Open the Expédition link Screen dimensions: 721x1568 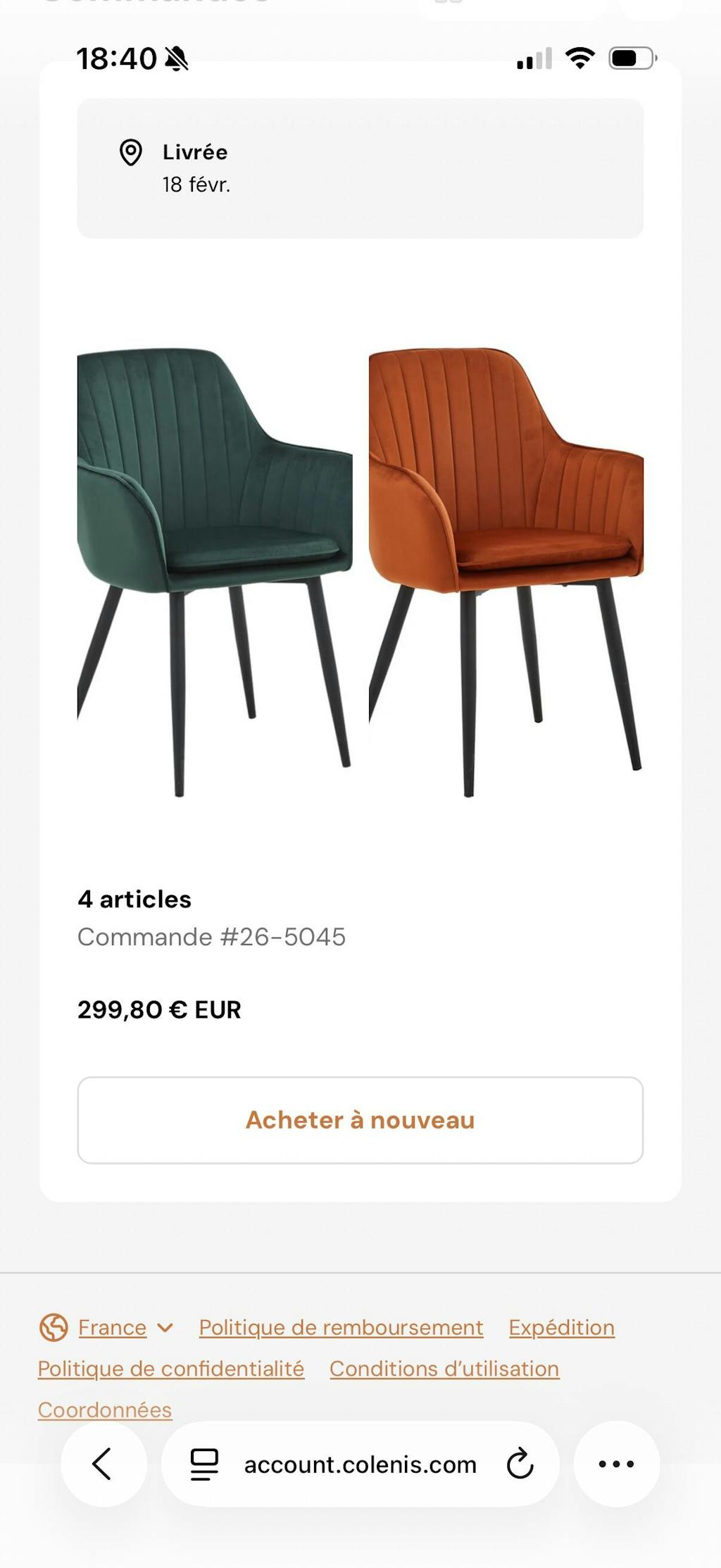(561, 1328)
